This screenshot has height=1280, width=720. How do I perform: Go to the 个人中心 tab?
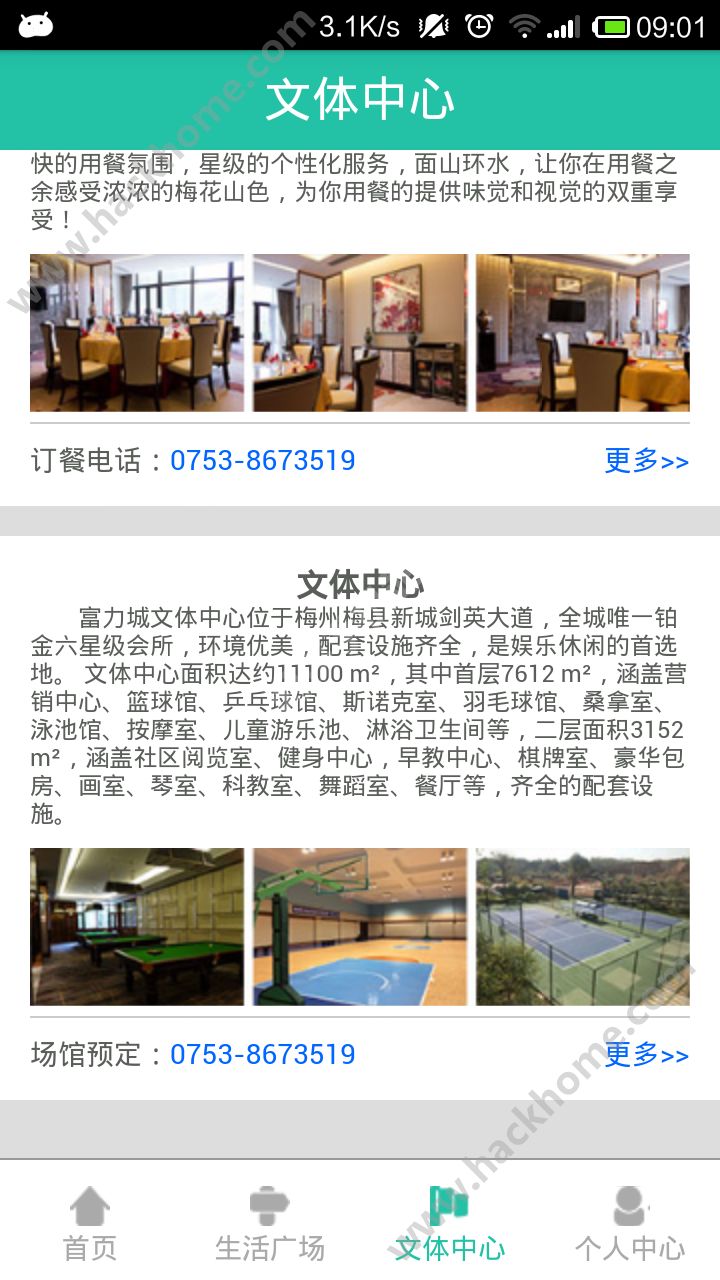630,1222
